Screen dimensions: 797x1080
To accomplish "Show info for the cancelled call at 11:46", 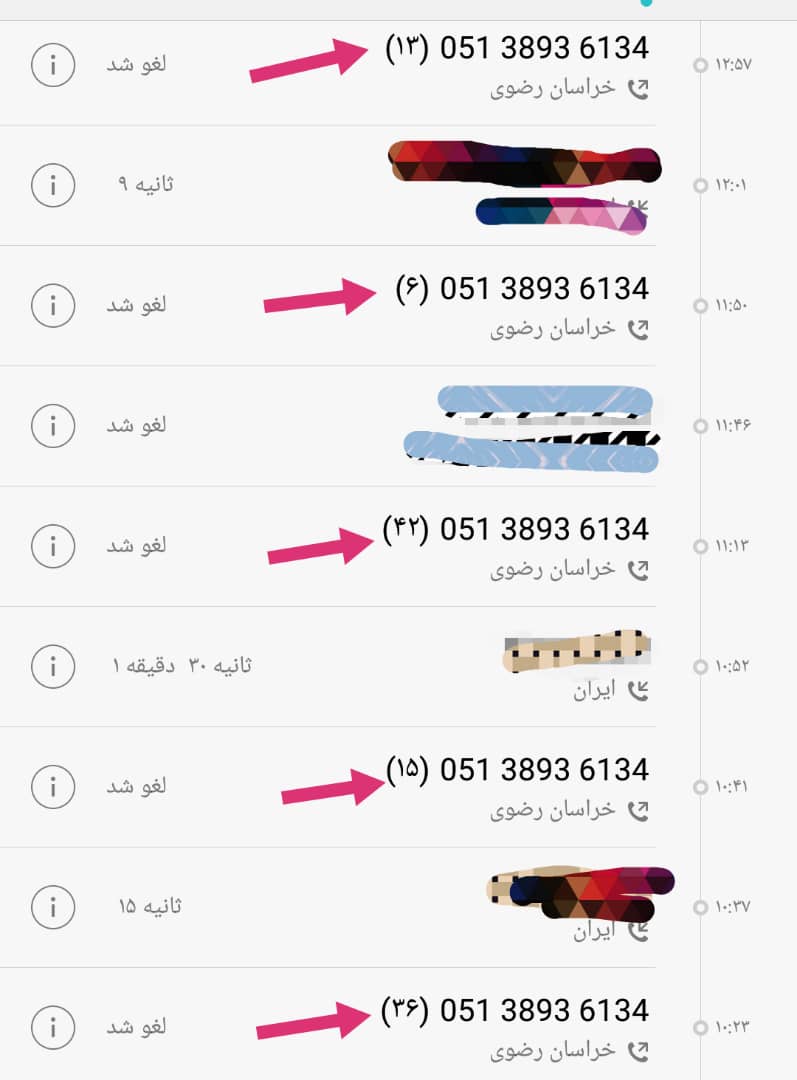I will 53,425.
